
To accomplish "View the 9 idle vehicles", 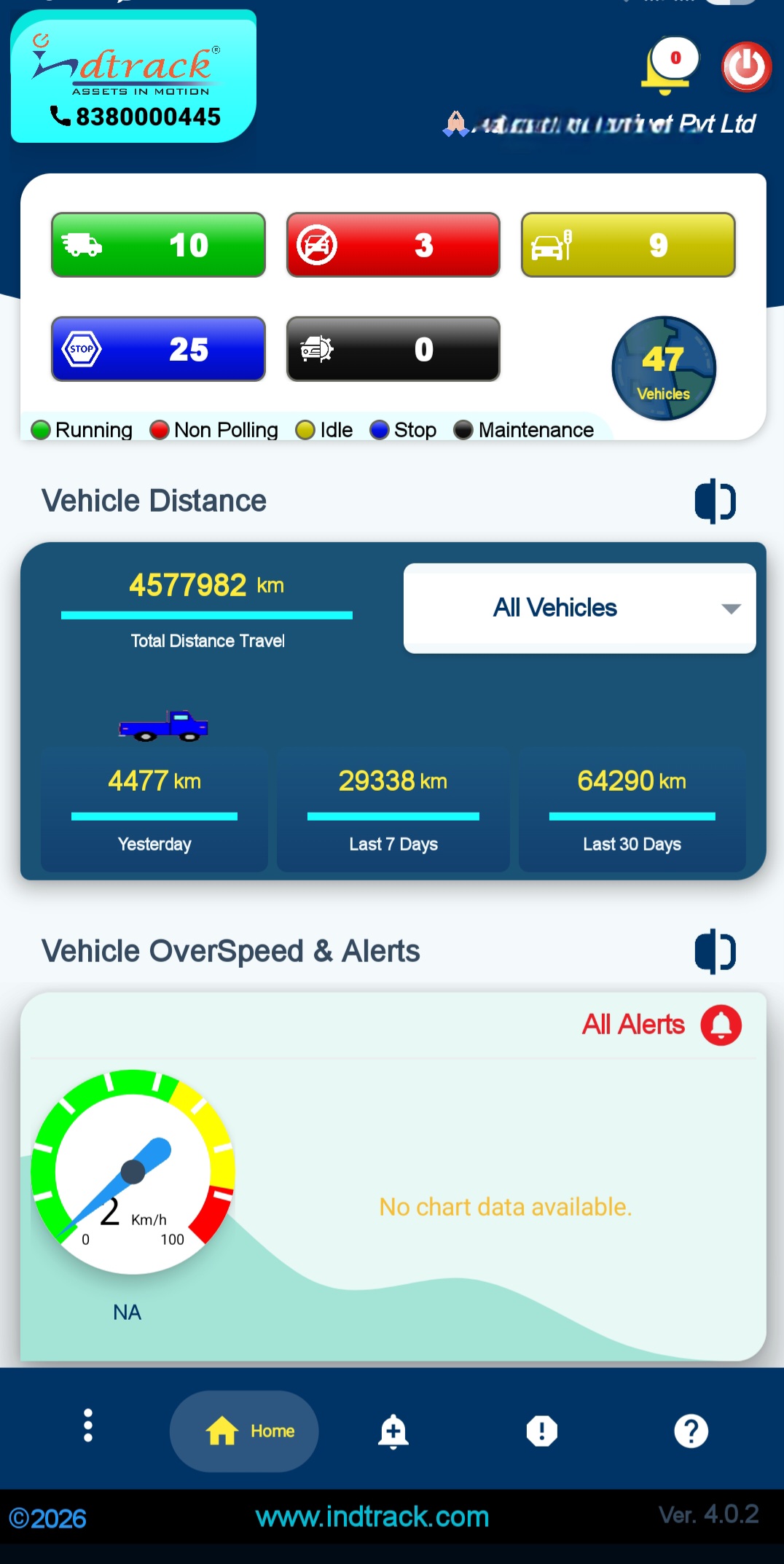I will tap(627, 245).
